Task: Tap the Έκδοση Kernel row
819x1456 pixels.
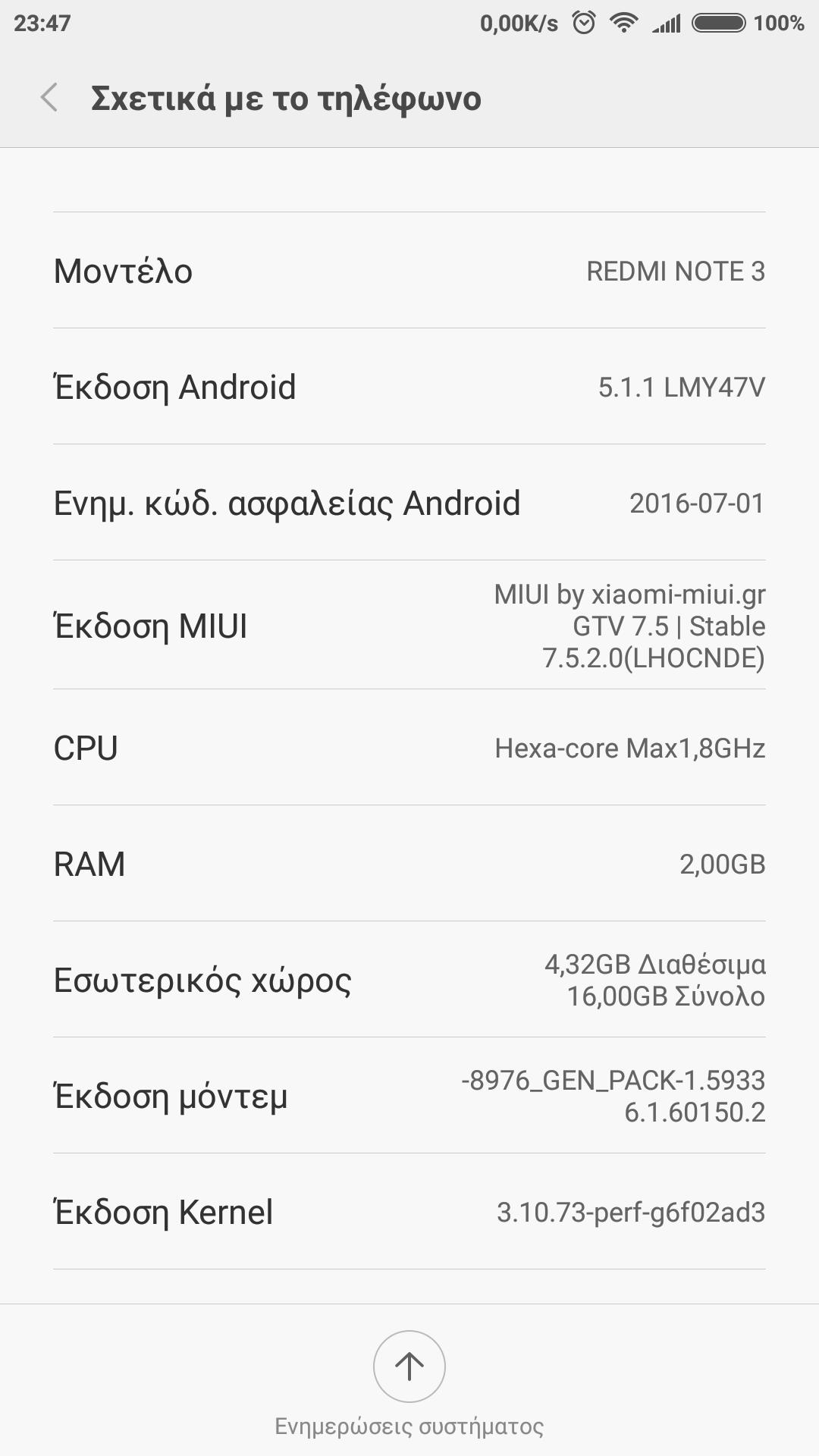Action: coord(409,1212)
